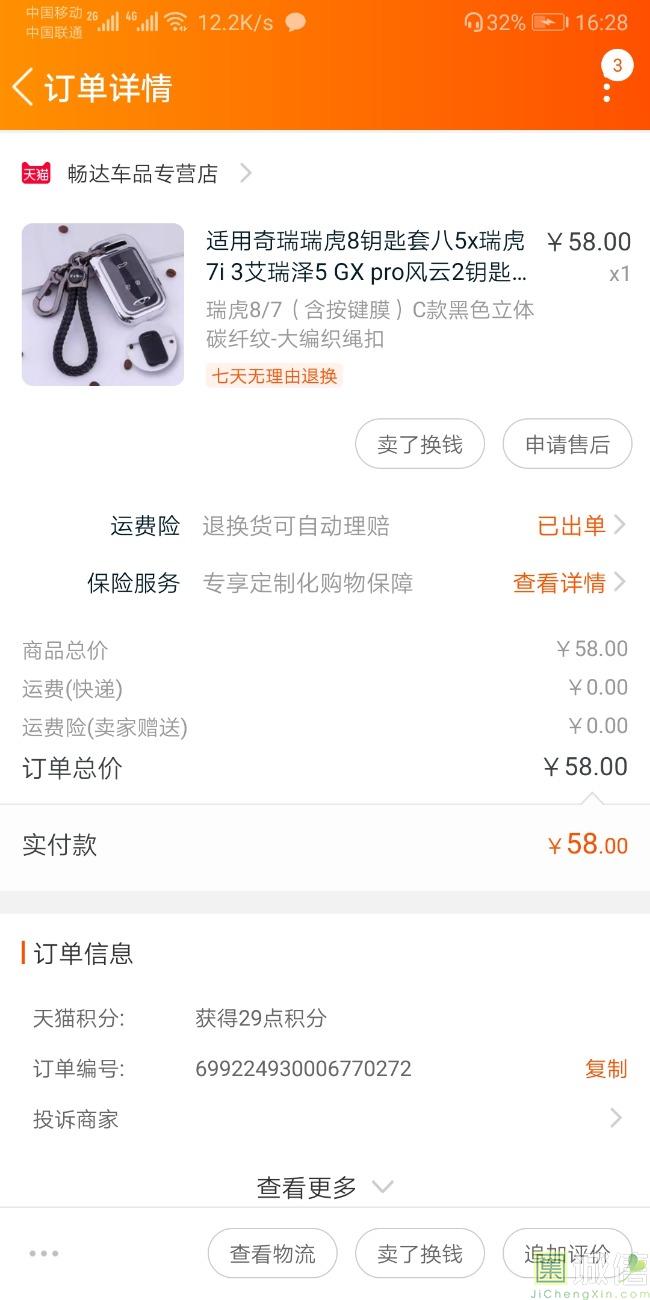Viewport: 650px width, 1300px height.
Task: View 保险服务 insurance details
Action: [x=569, y=583]
